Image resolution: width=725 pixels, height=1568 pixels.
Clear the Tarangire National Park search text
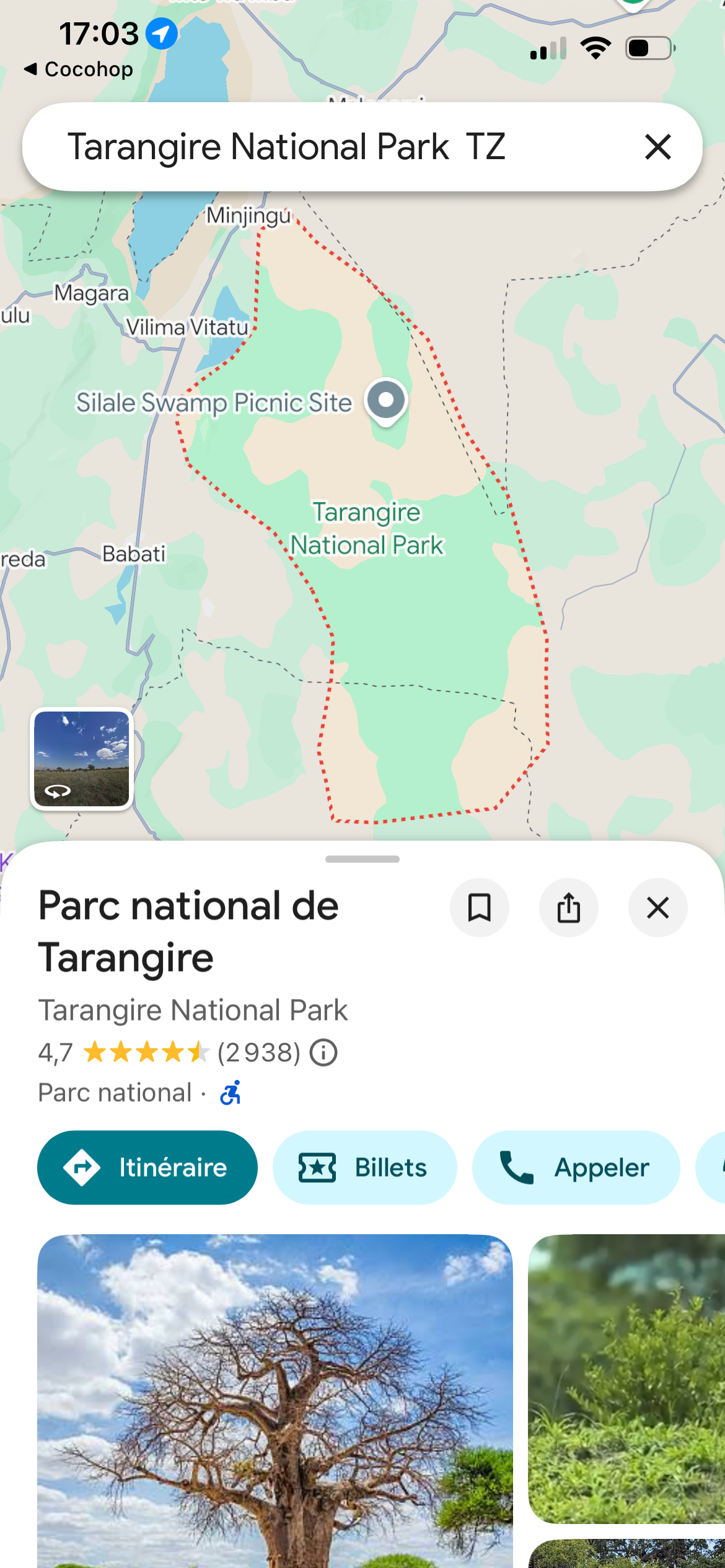(657, 147)
